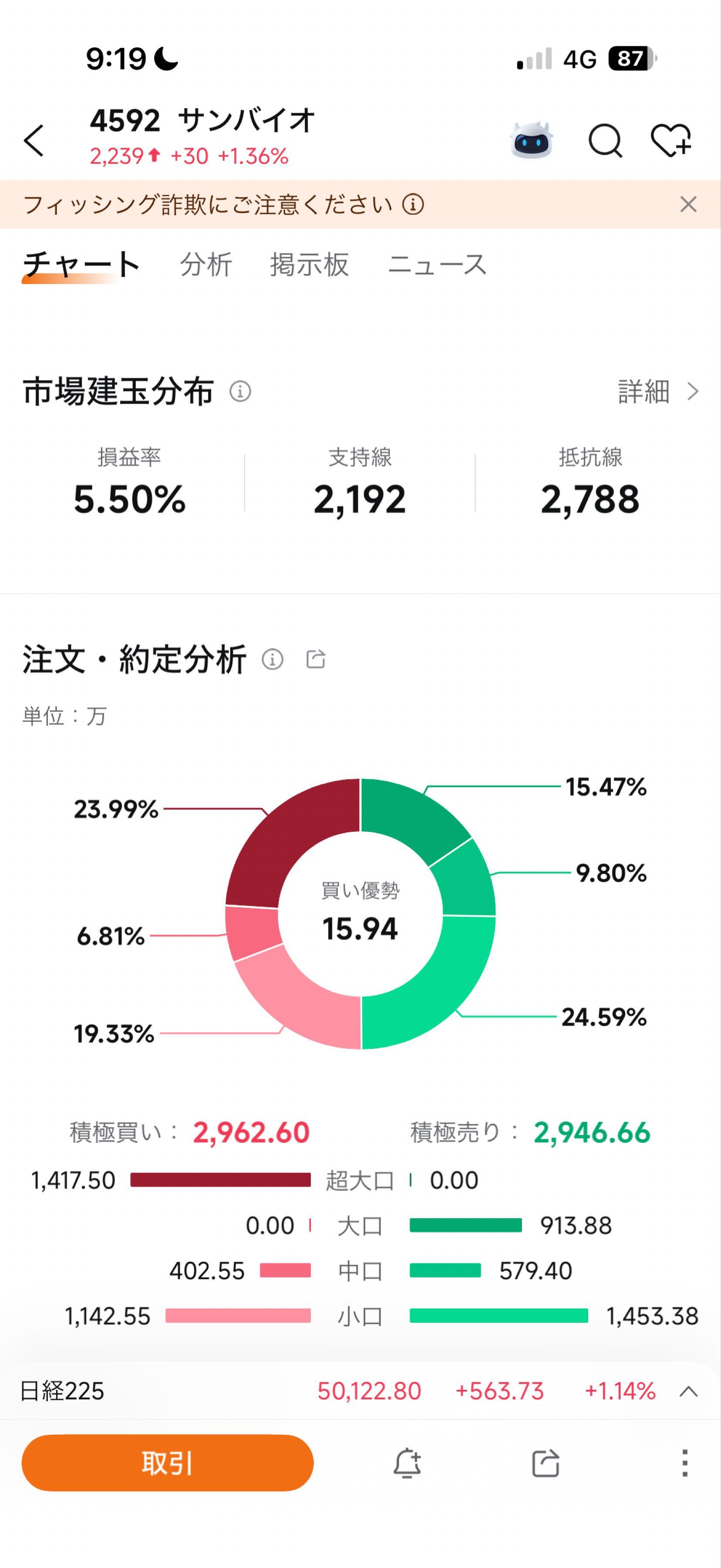
Task: Select the チャート tab
Action: point(81,265)
